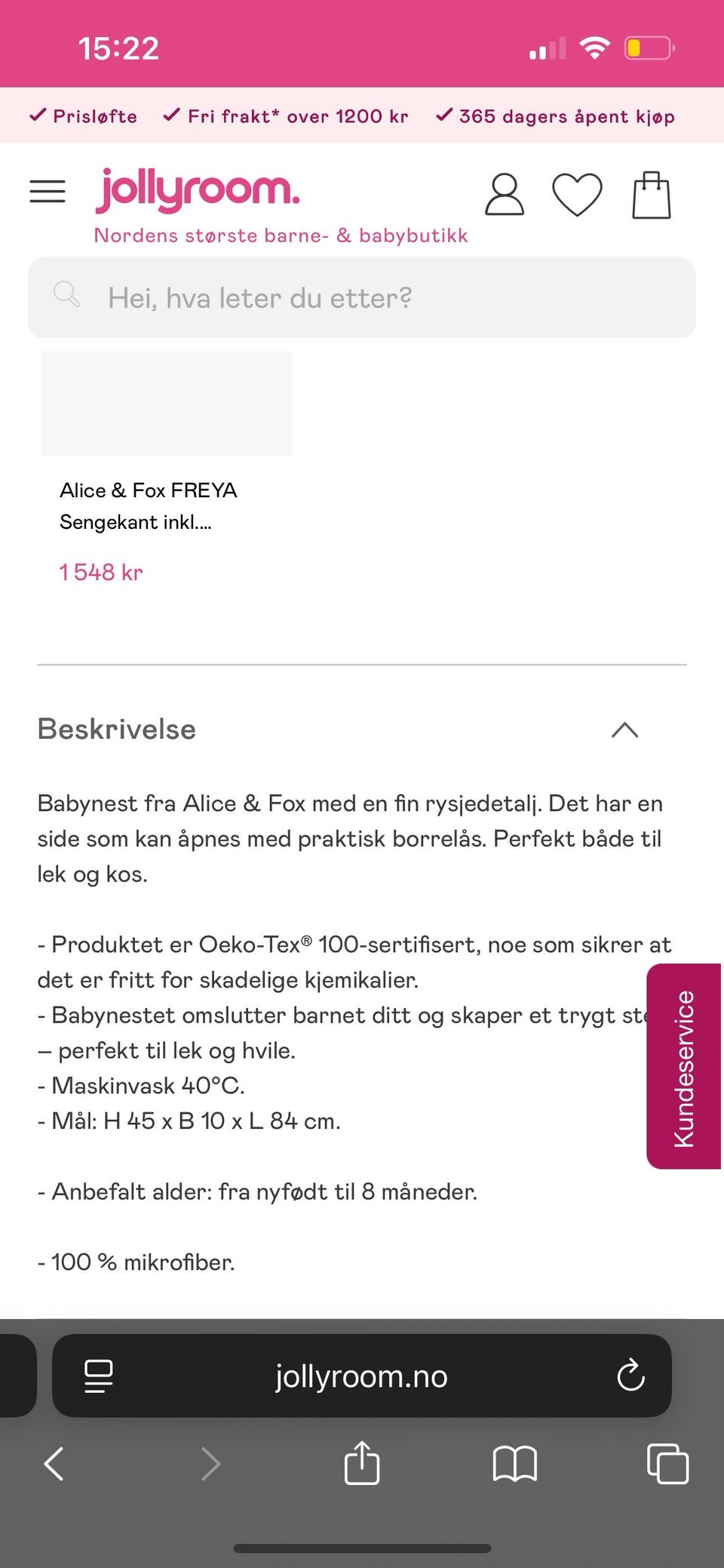
Task: Click the Beskrivelse heading
Action: 116,729
